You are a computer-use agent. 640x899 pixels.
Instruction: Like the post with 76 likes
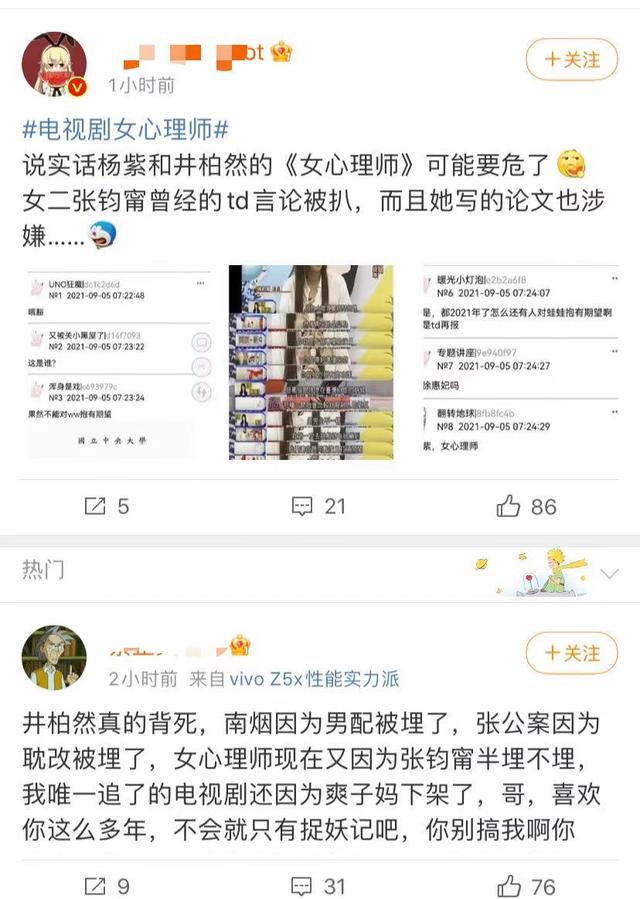pos(526,885)
